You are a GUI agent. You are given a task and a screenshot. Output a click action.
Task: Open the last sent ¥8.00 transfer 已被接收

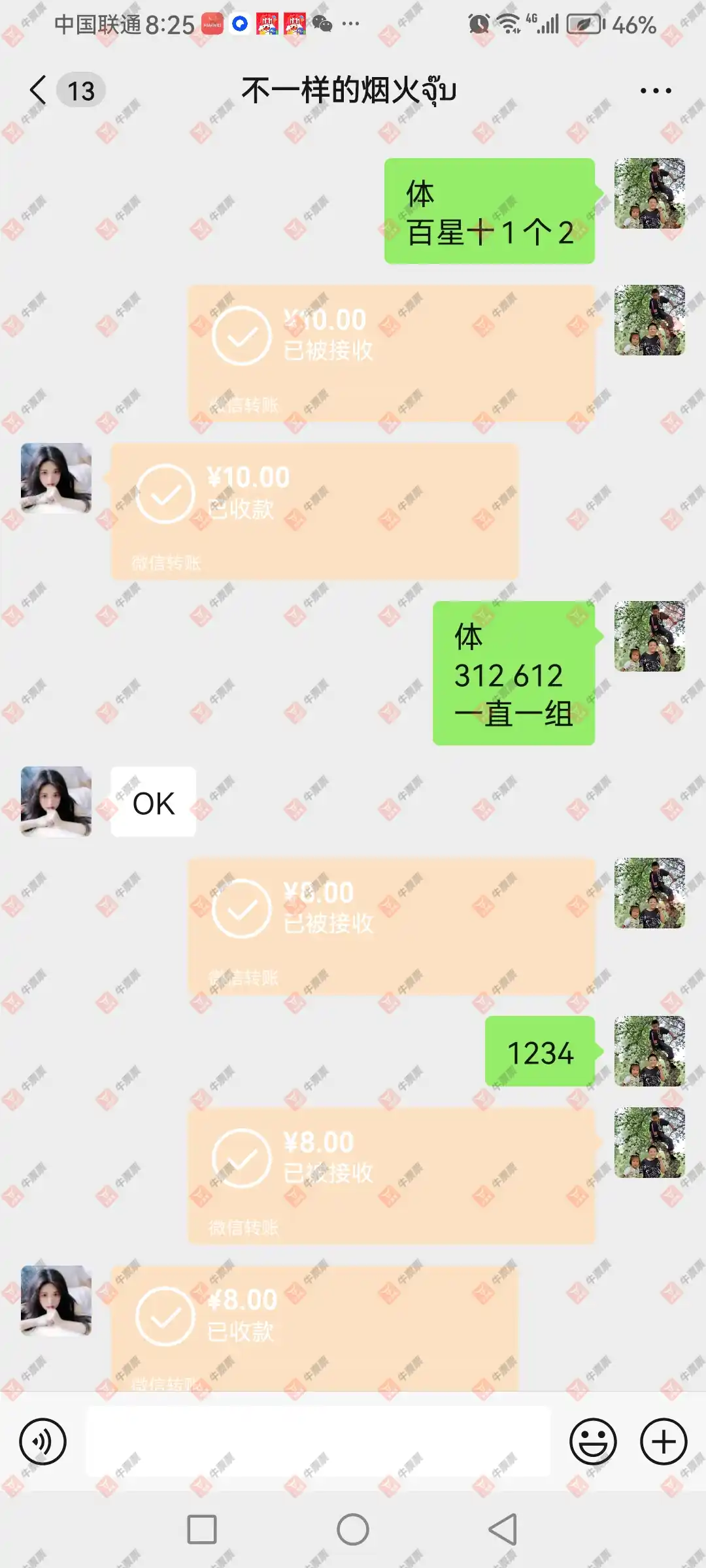[391, 1175]
